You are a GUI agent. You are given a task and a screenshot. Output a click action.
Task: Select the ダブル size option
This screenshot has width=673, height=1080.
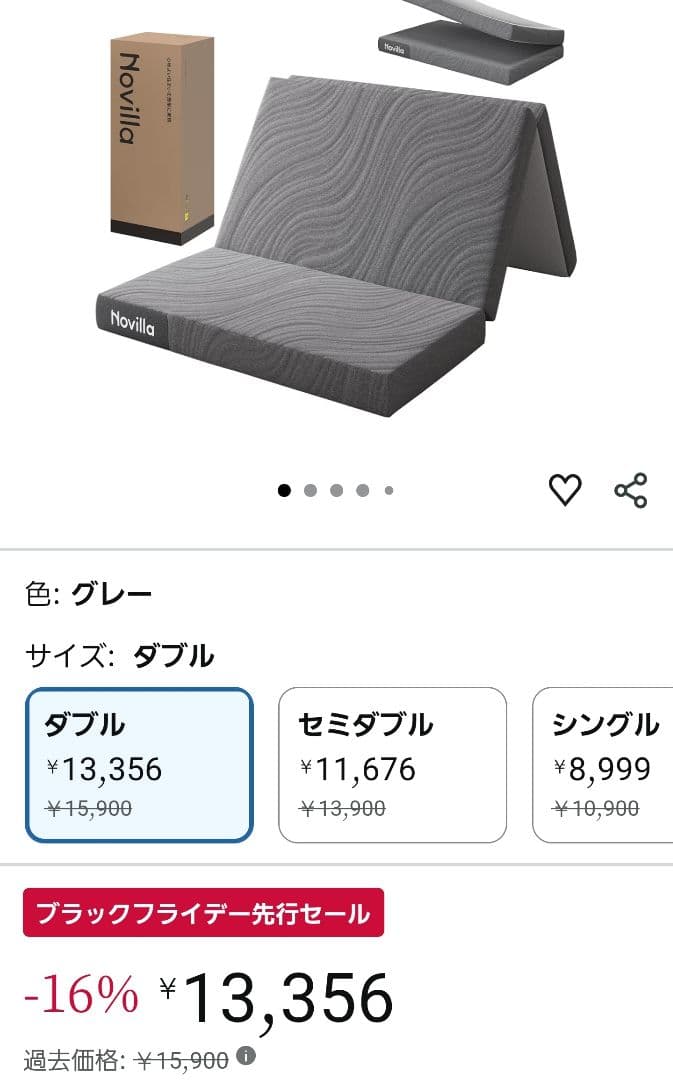[x=139, y=765]
